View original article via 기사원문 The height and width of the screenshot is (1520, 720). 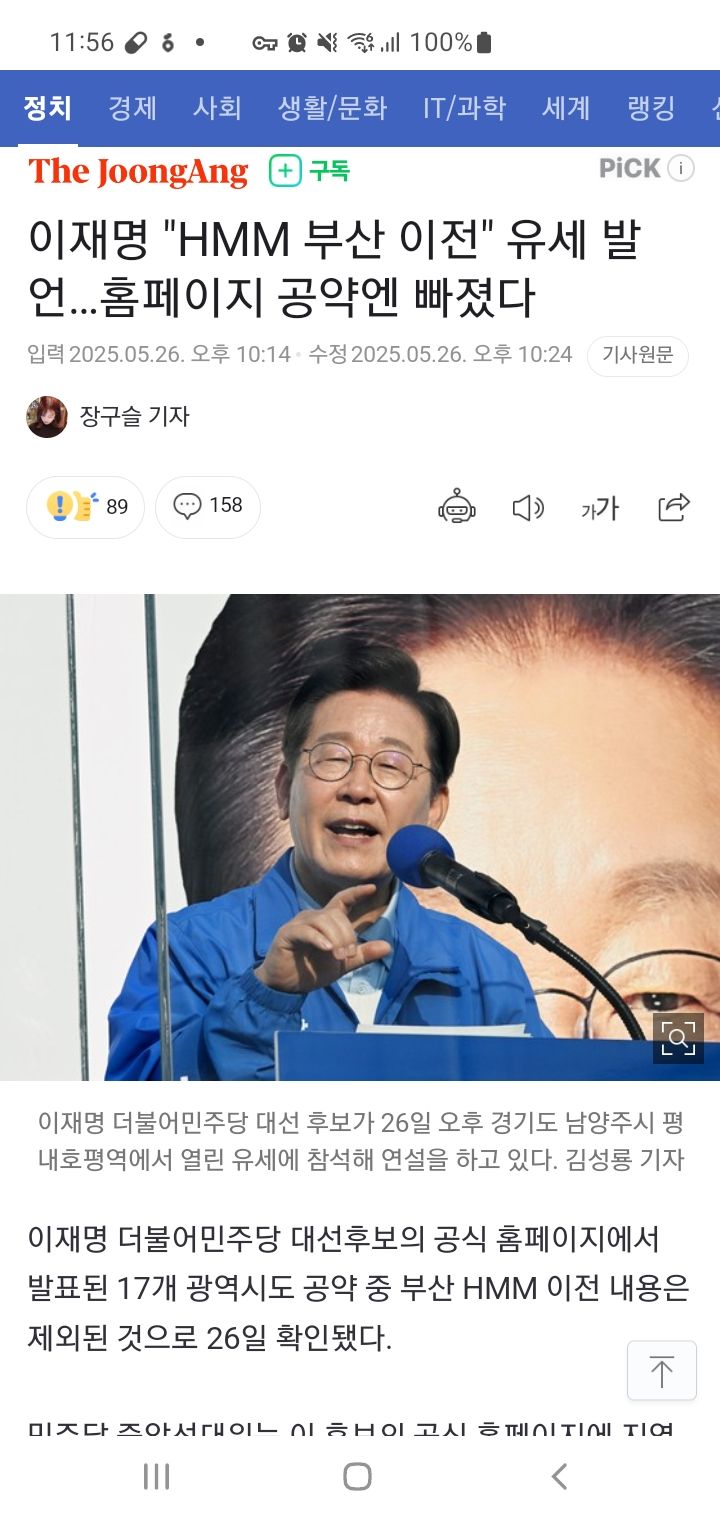pos(637,355)
